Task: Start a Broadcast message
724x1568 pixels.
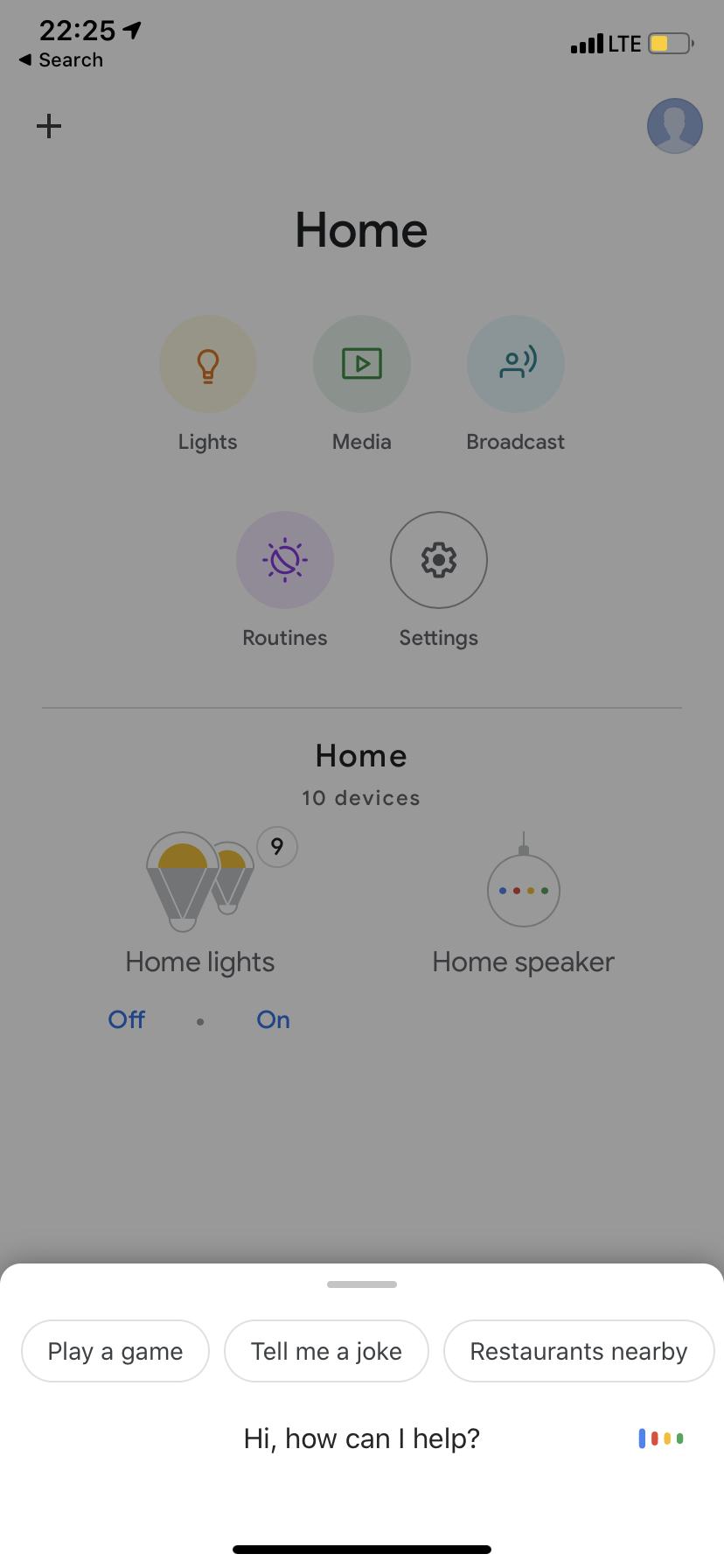Action: 516,364
